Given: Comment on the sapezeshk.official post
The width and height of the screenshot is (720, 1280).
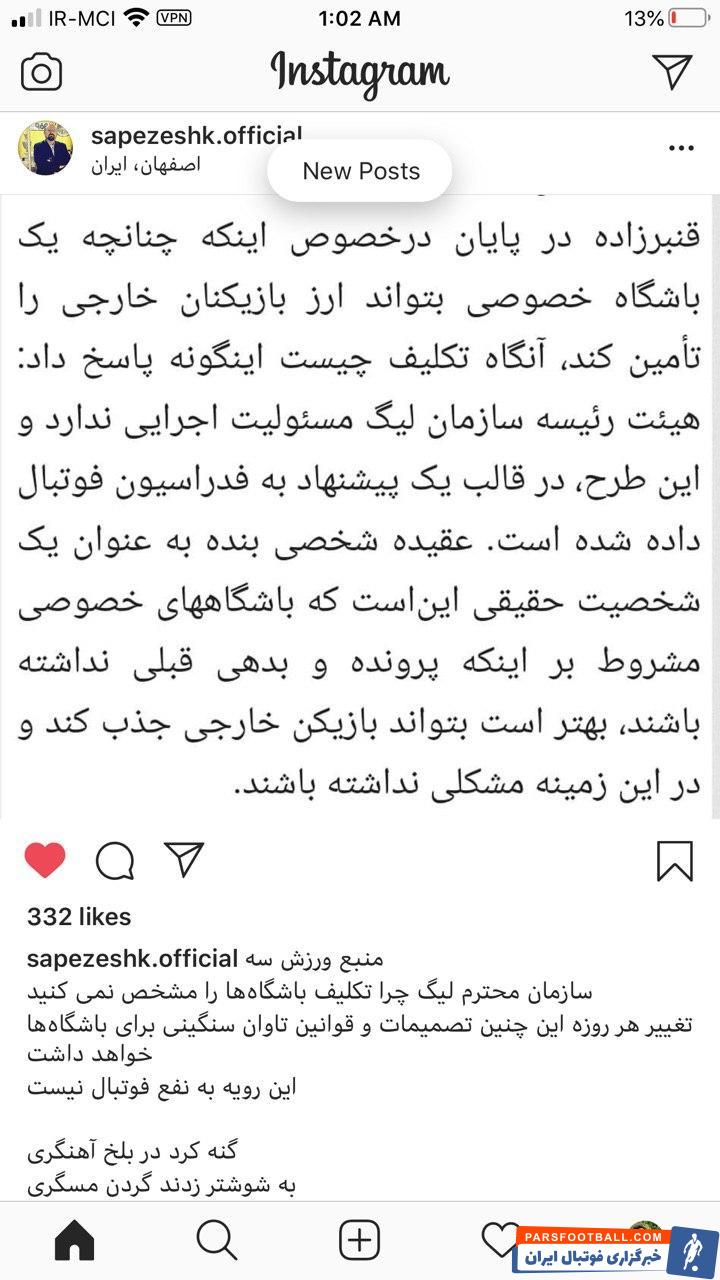Looking at the screenshot, I should (x=115, y=861).
